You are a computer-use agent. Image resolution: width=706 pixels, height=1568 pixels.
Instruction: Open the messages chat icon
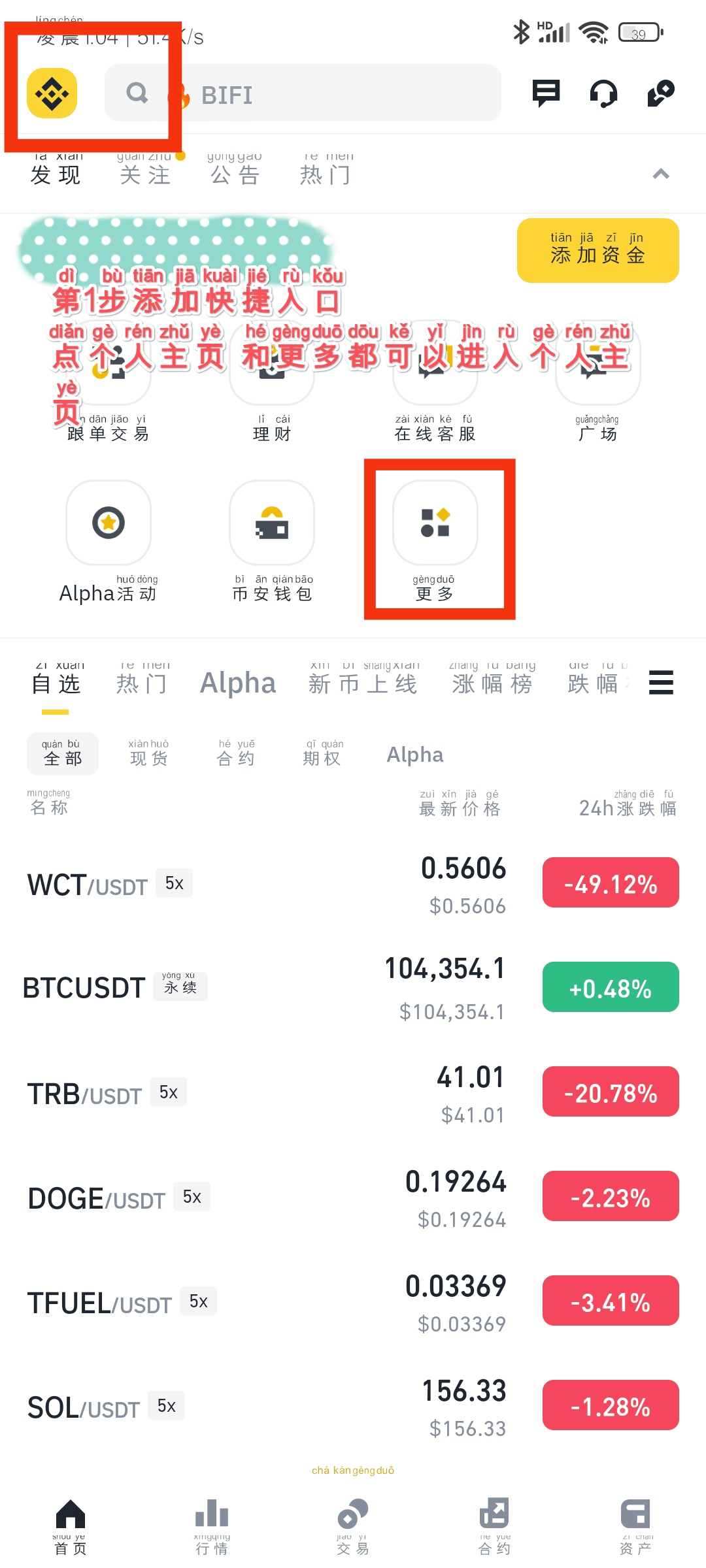pyautogui.click(x=546, y=93)
